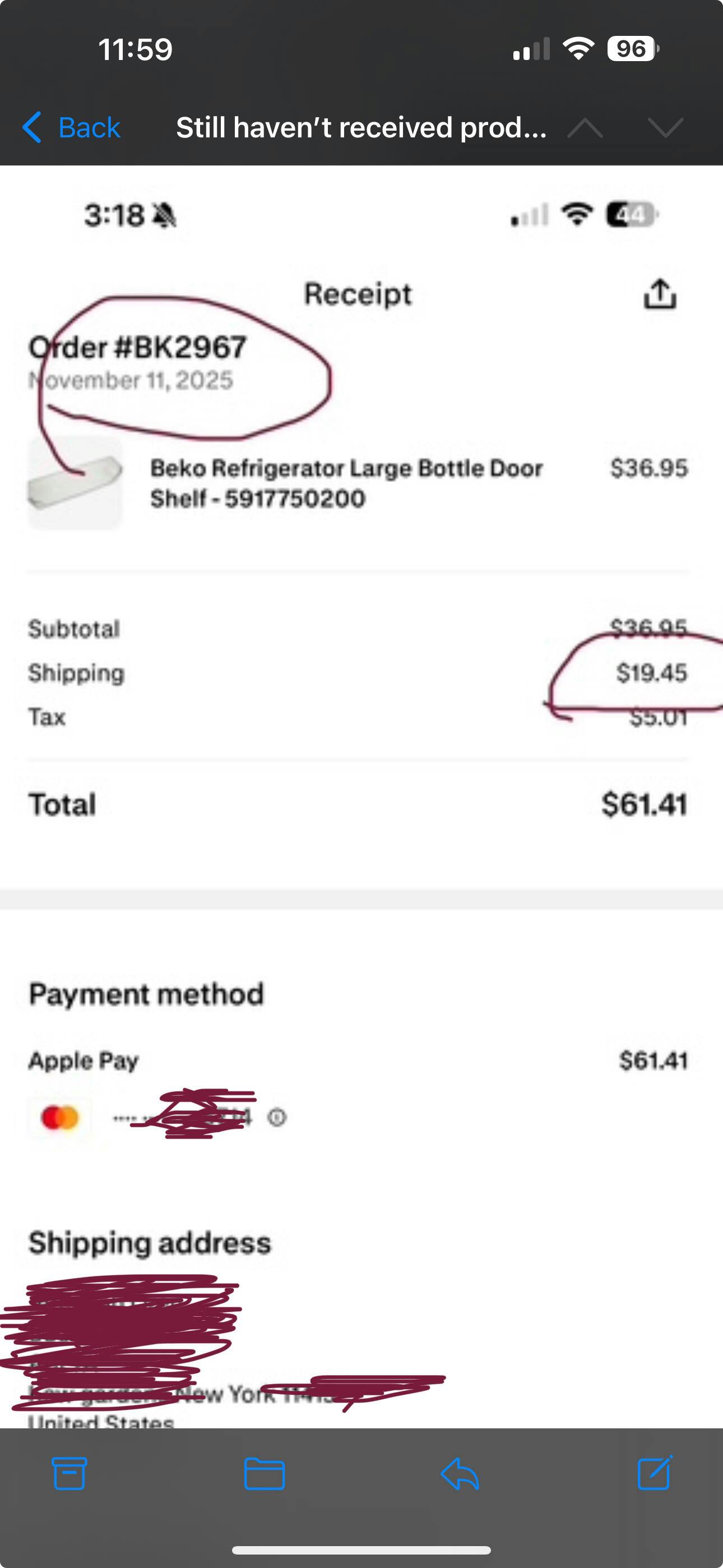Jump to the next message with down arrow
Screen dimensions: 723x1568
tap(665, 127)
